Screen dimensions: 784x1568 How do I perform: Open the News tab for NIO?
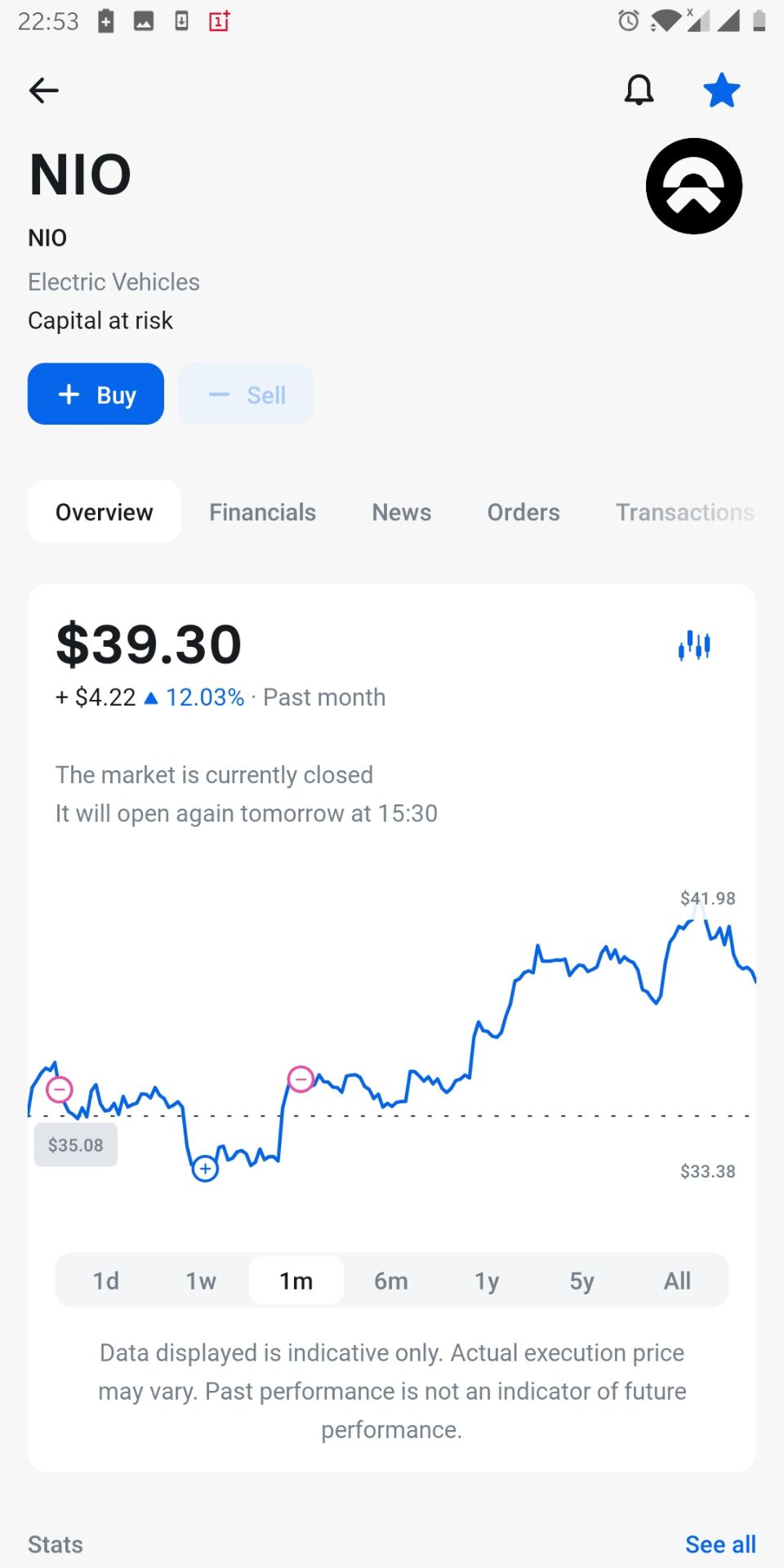click(x=401, y=512)
